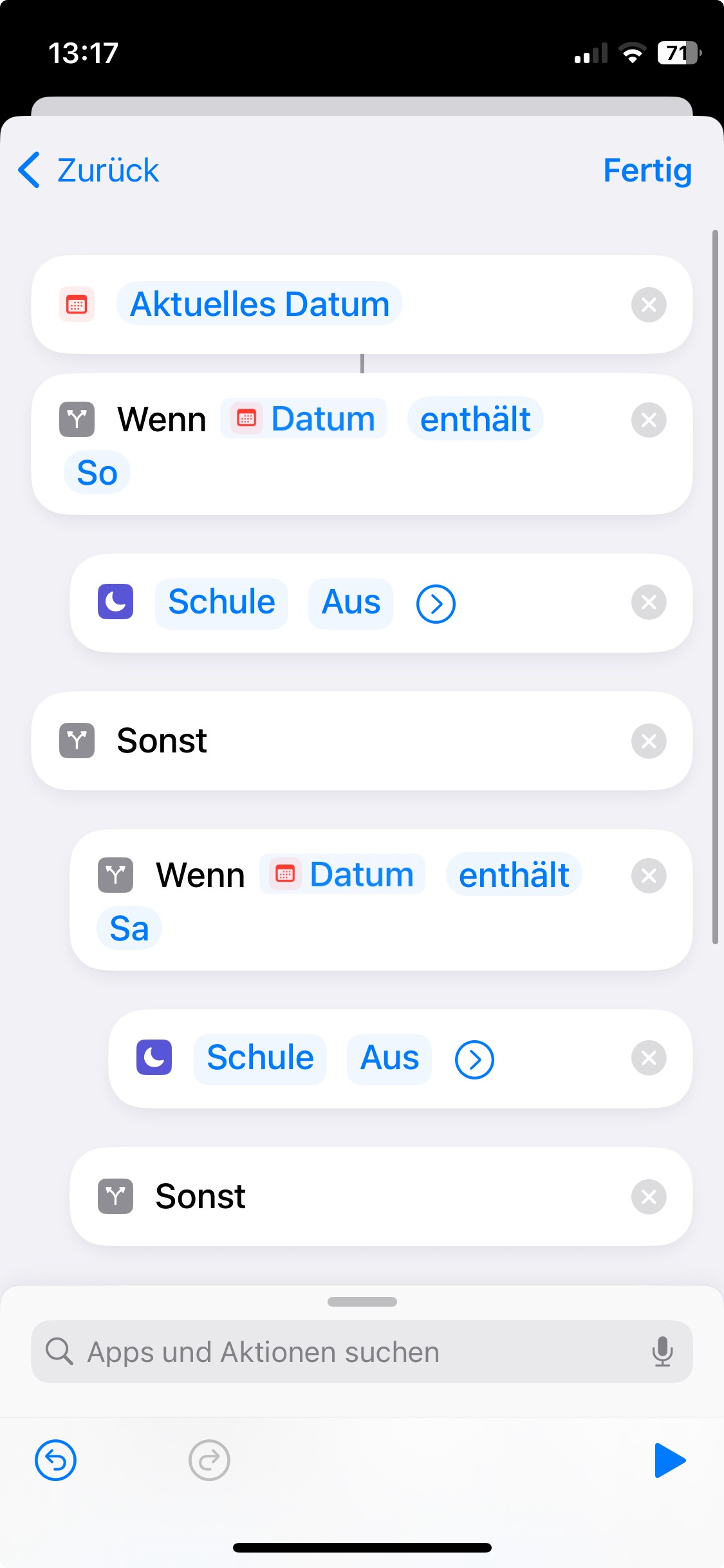Redo the last undone change
Image resolution: width=724 pixels, height=1568 pixels.
click(x=209, y=1460)
